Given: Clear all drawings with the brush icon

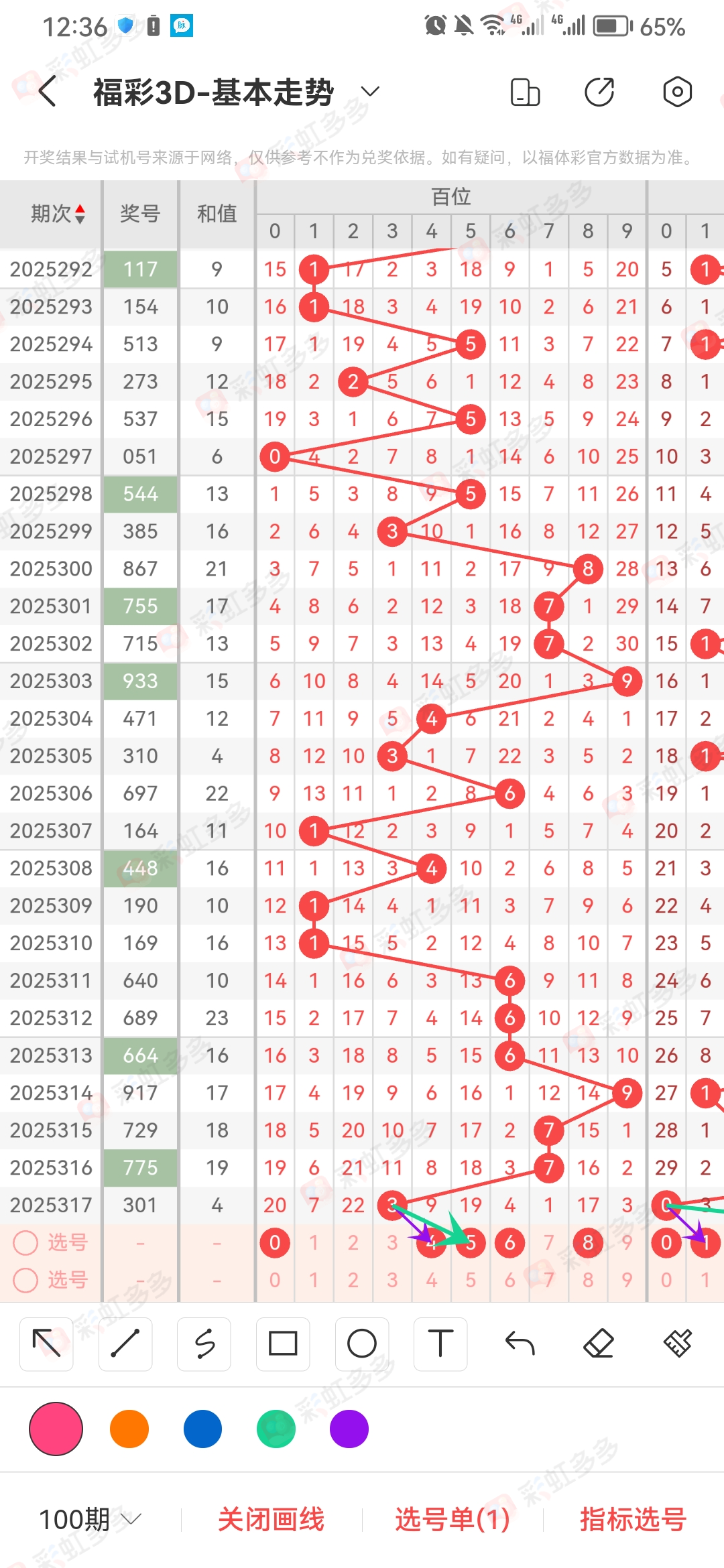Looking at the screenshot, I should pos(678,1344).
